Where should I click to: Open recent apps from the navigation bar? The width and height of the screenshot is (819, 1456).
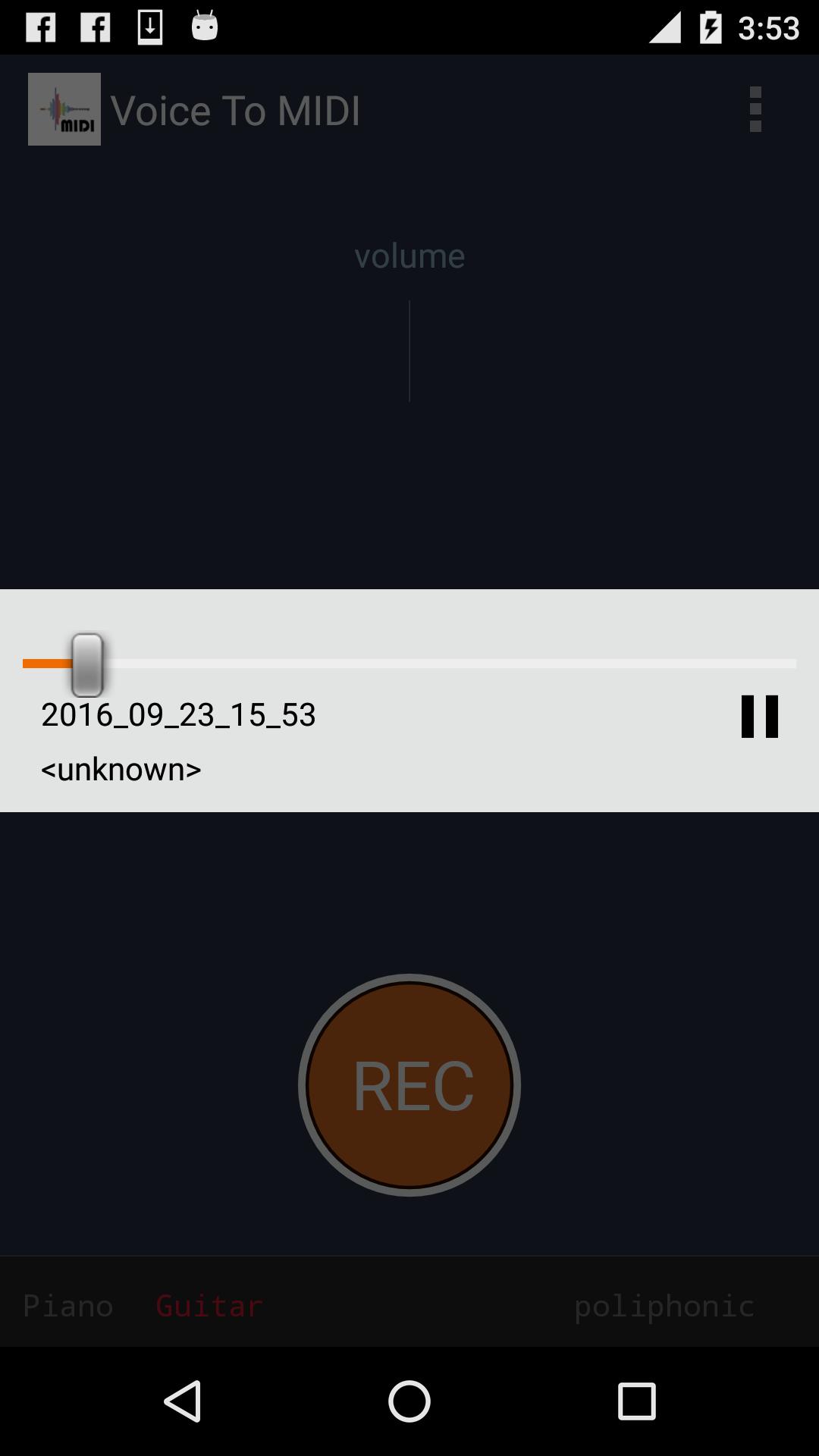pos(636,1401)
